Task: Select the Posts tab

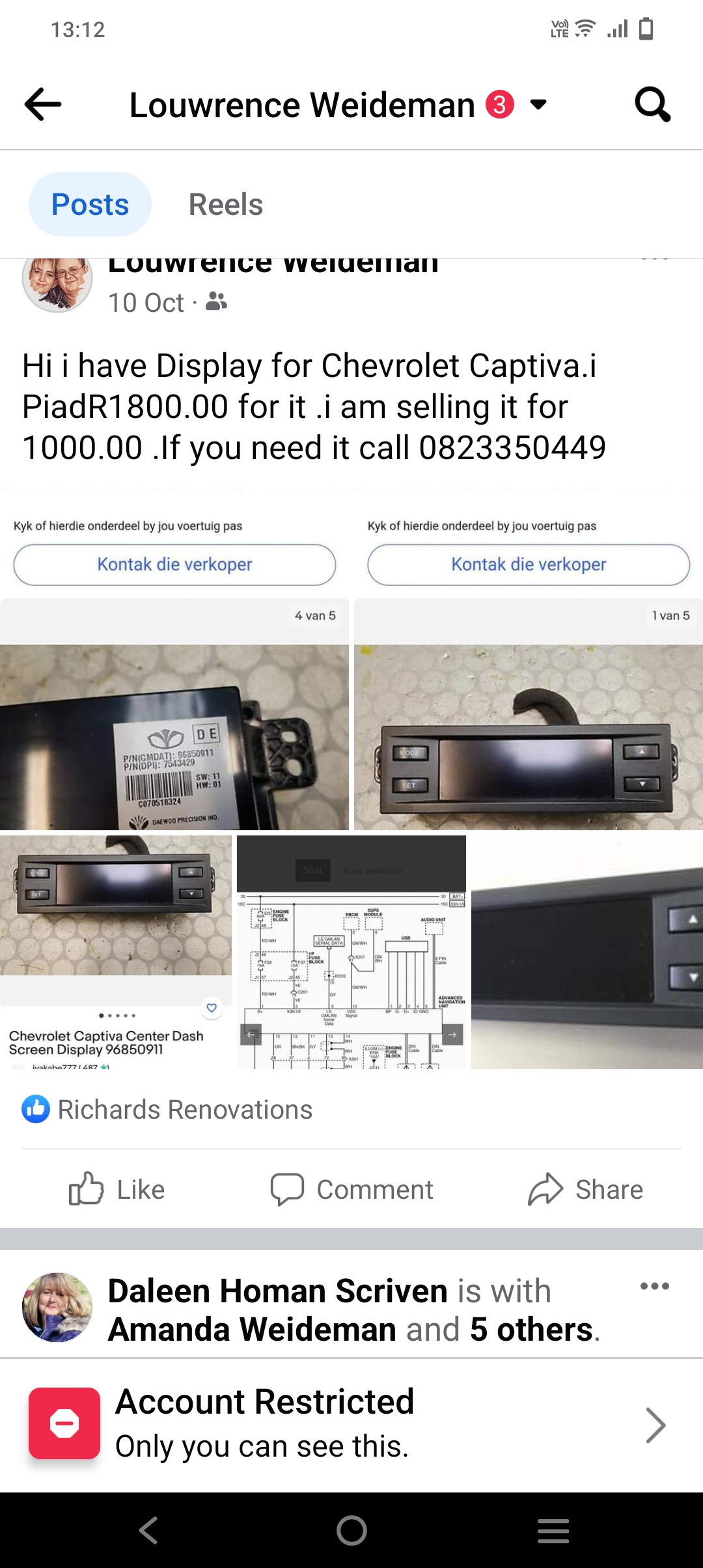Action: click(90, 204)
